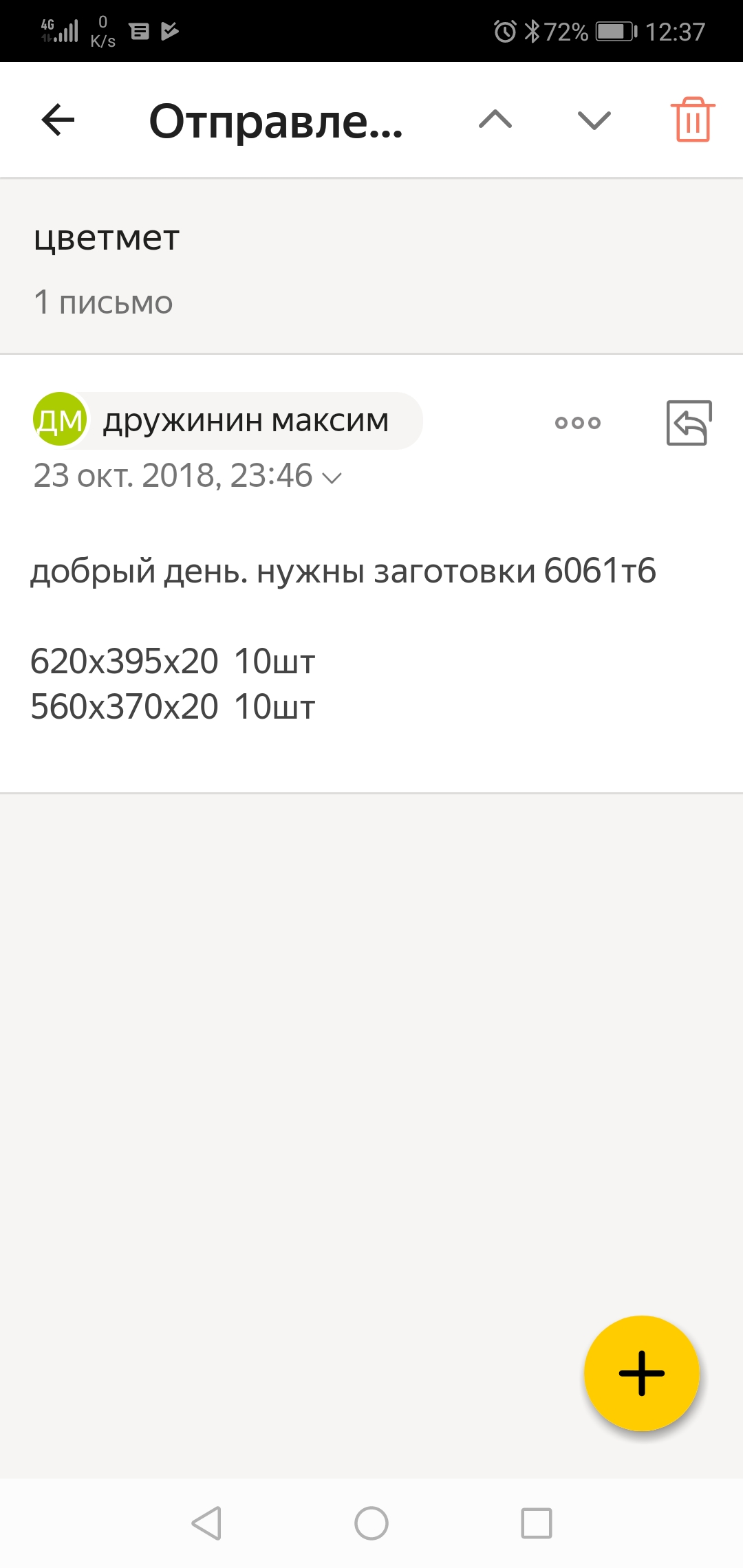Screen dimensions: 743x1568
Task: Tap the system home button
Action: [x=371, y=1523]
